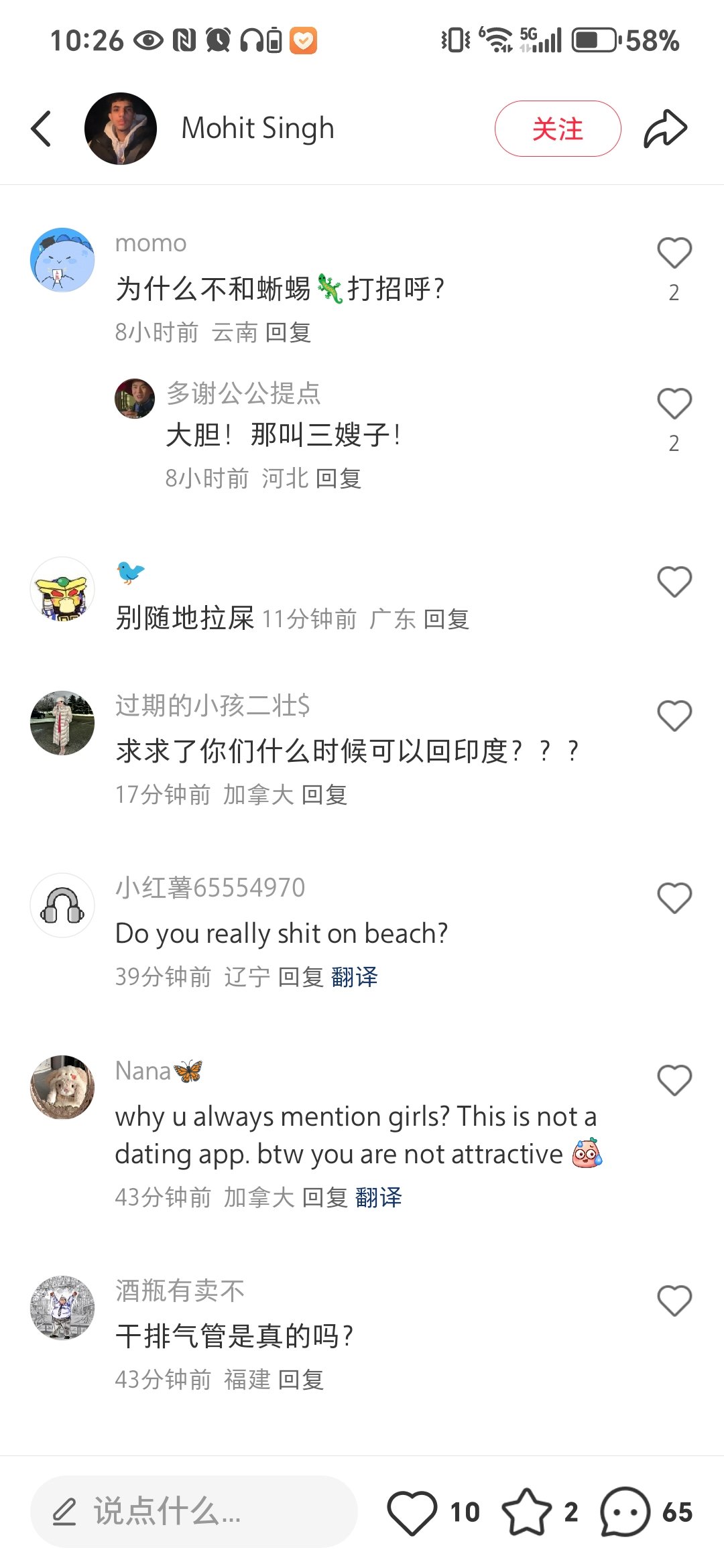Screen dimensions: 724x1568
Task: Open momo's profile avatar
Action: point(62,260)
